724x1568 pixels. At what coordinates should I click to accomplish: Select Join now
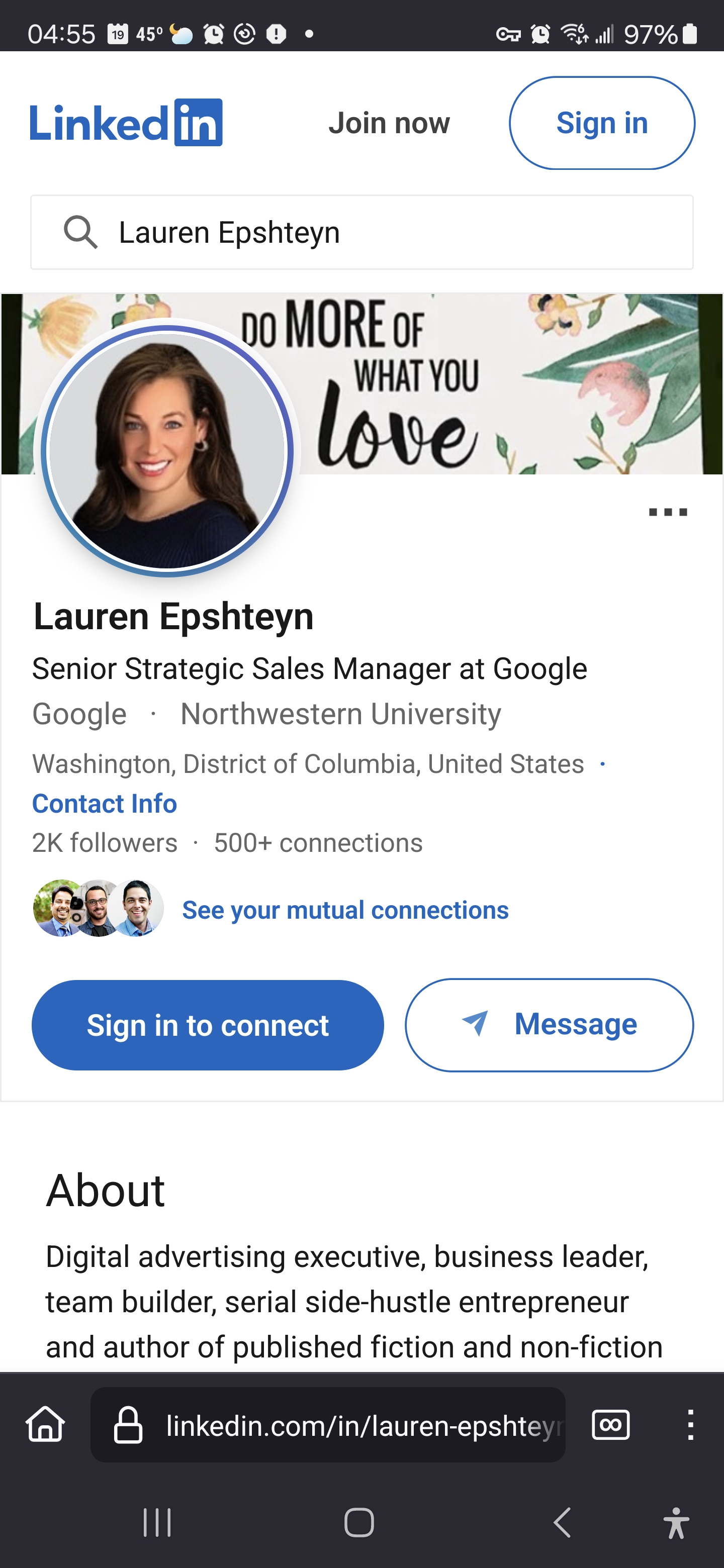(x=389, y=123)
